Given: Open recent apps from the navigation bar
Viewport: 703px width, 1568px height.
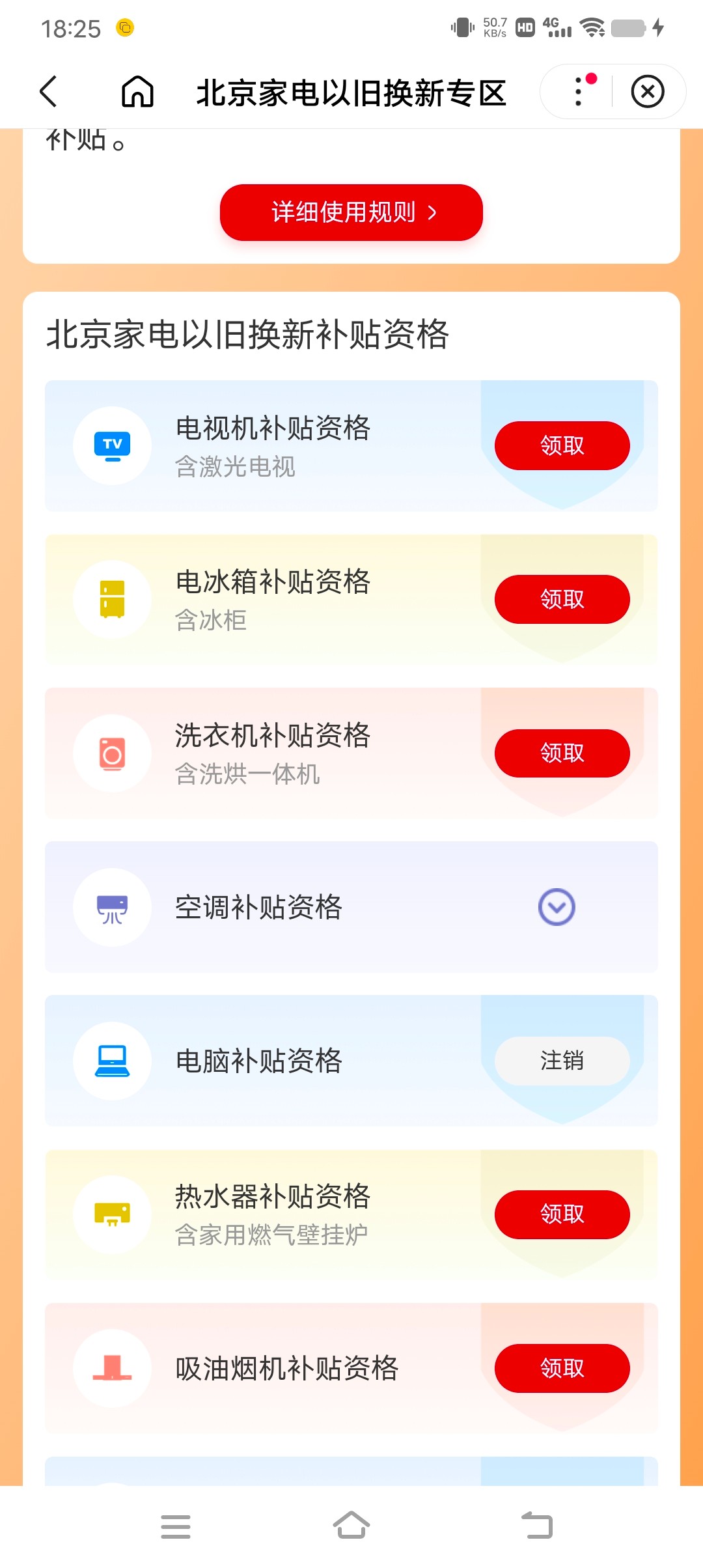Looking at the screenshot, I should click(x=176, y=1526).
